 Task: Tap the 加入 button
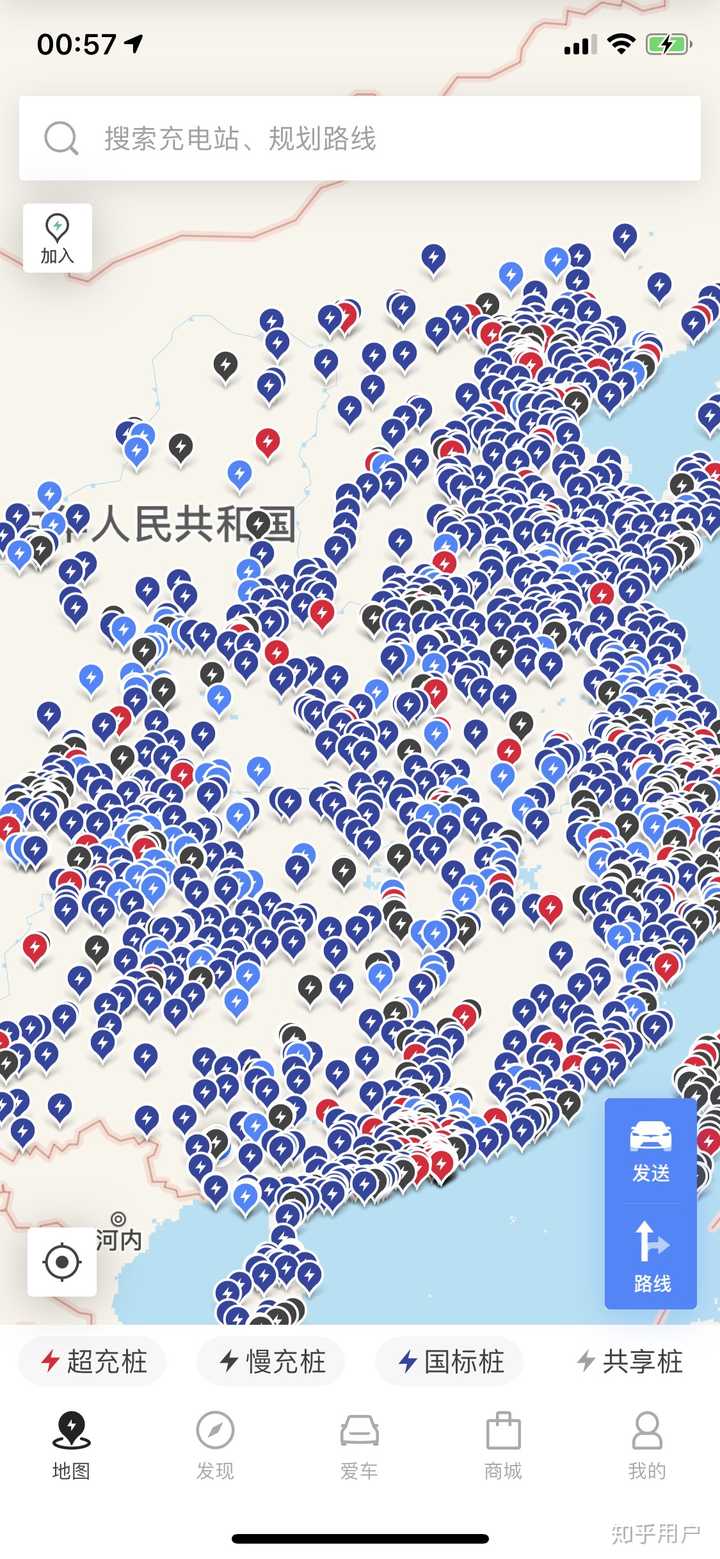[57, 238]
